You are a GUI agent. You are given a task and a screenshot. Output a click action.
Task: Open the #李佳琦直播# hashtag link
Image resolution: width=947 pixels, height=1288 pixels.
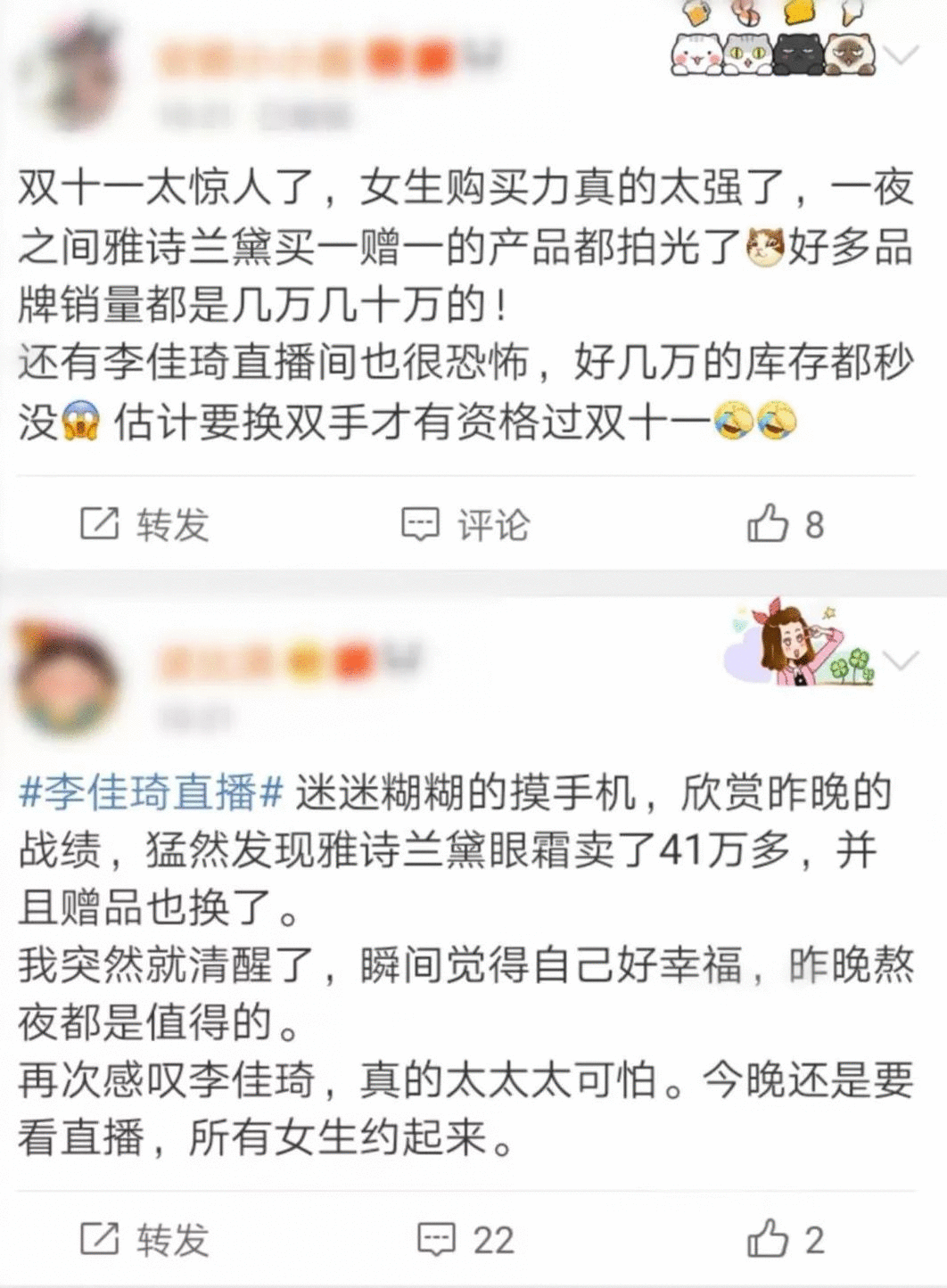[x=152, y=792]
